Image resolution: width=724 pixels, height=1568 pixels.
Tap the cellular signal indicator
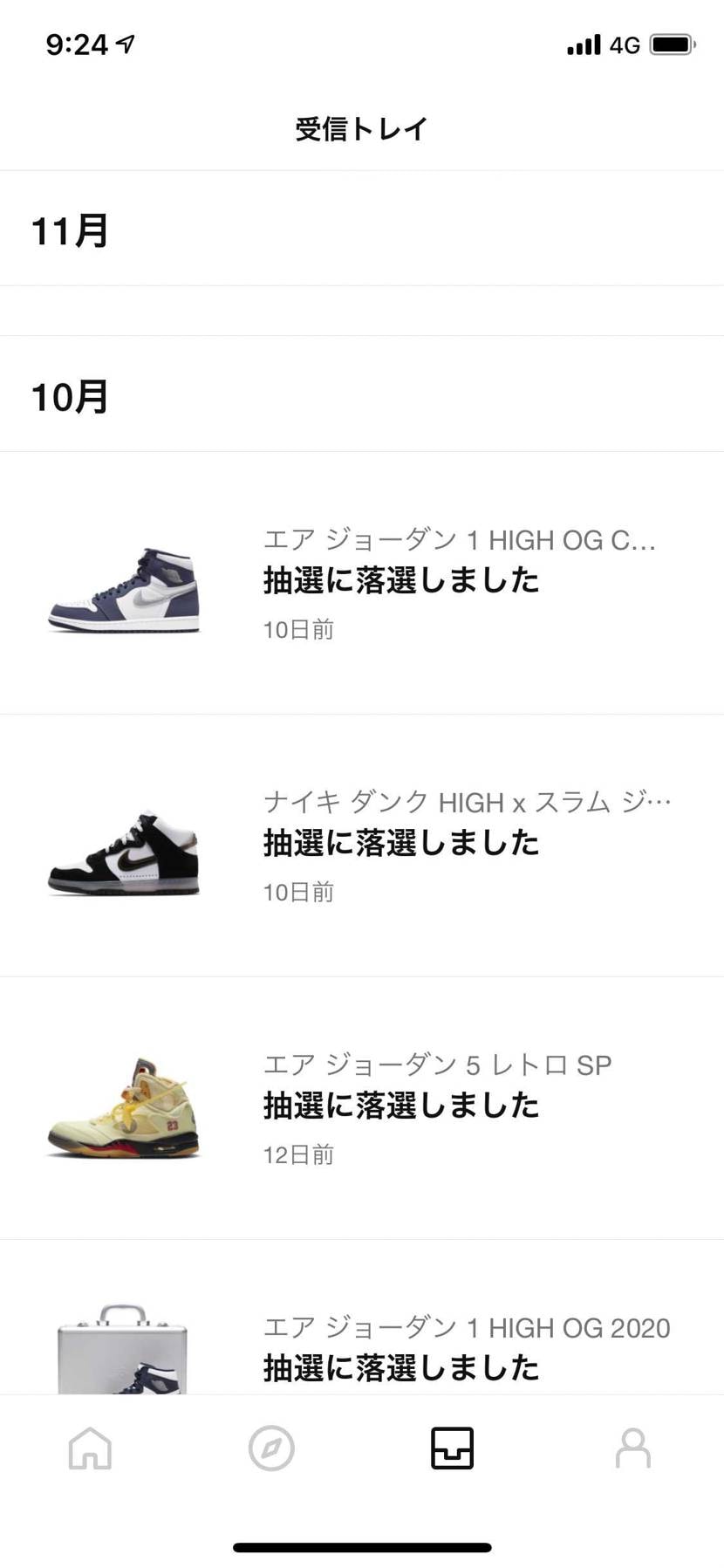coord(583,44)
